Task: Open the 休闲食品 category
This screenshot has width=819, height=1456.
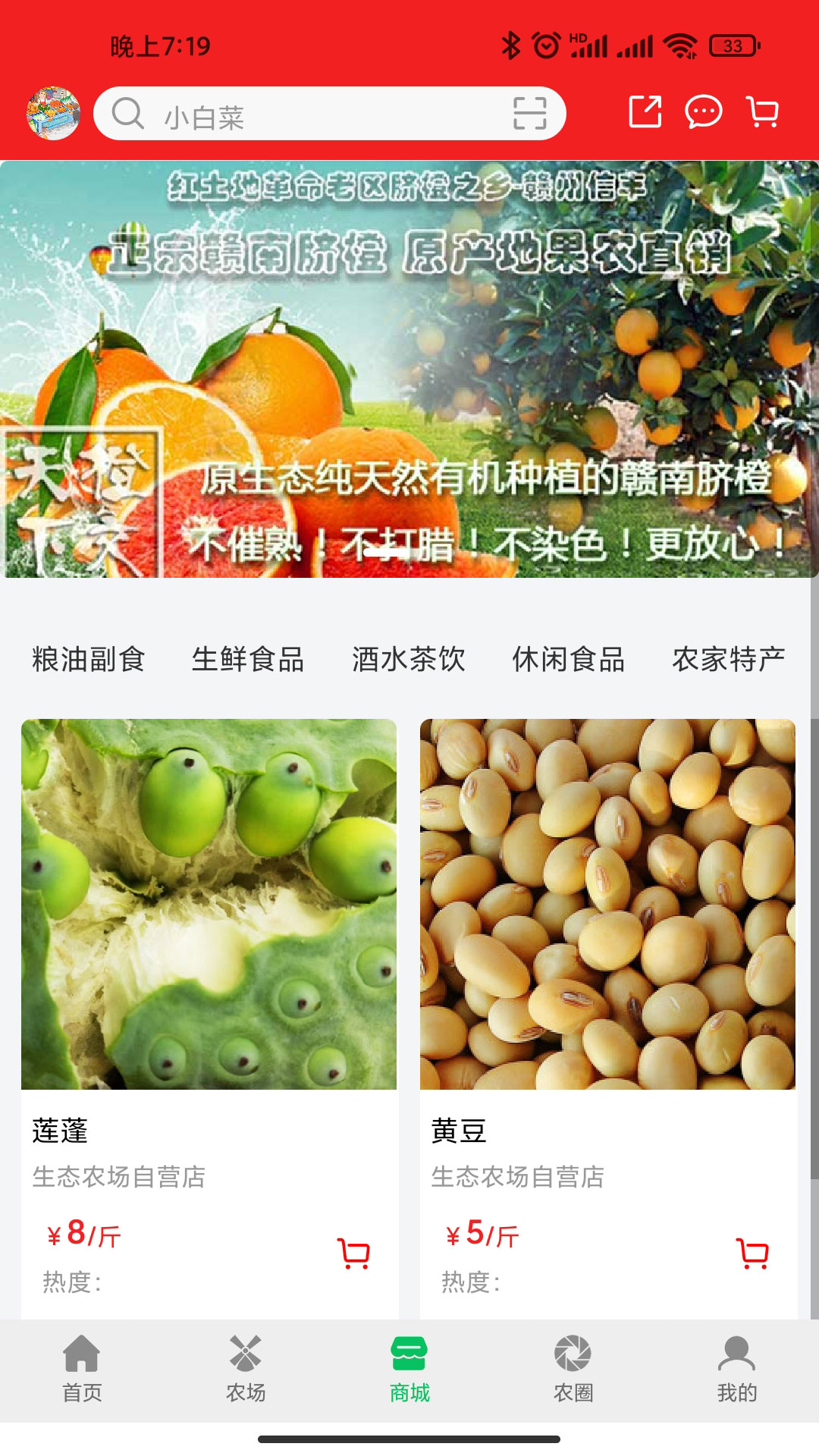Action: 570,660
